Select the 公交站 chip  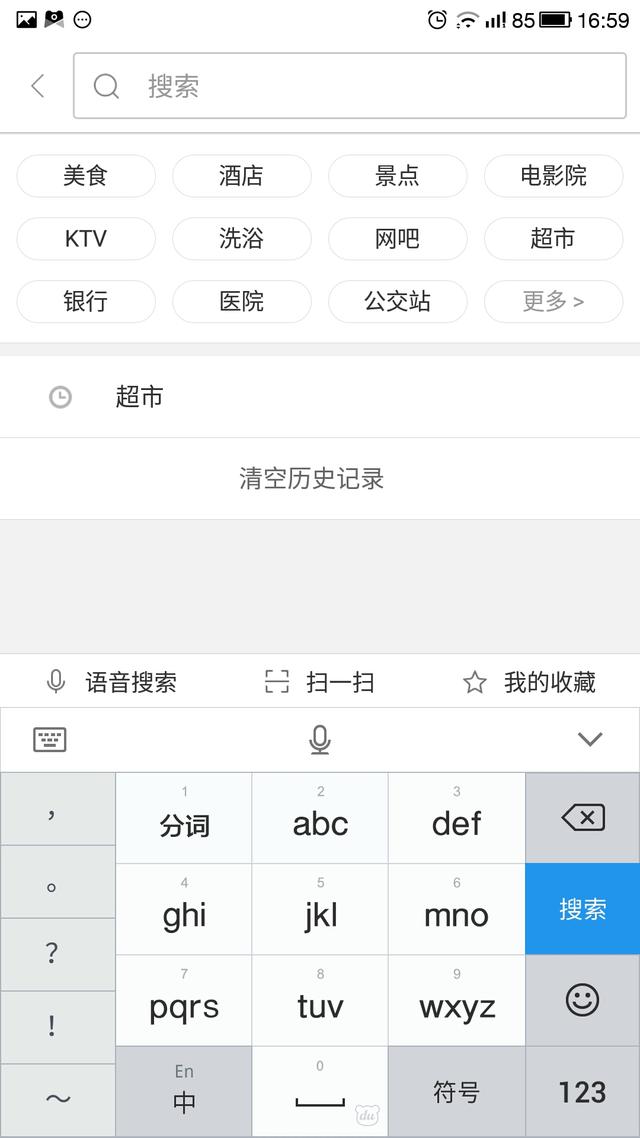tap(397, 301)
